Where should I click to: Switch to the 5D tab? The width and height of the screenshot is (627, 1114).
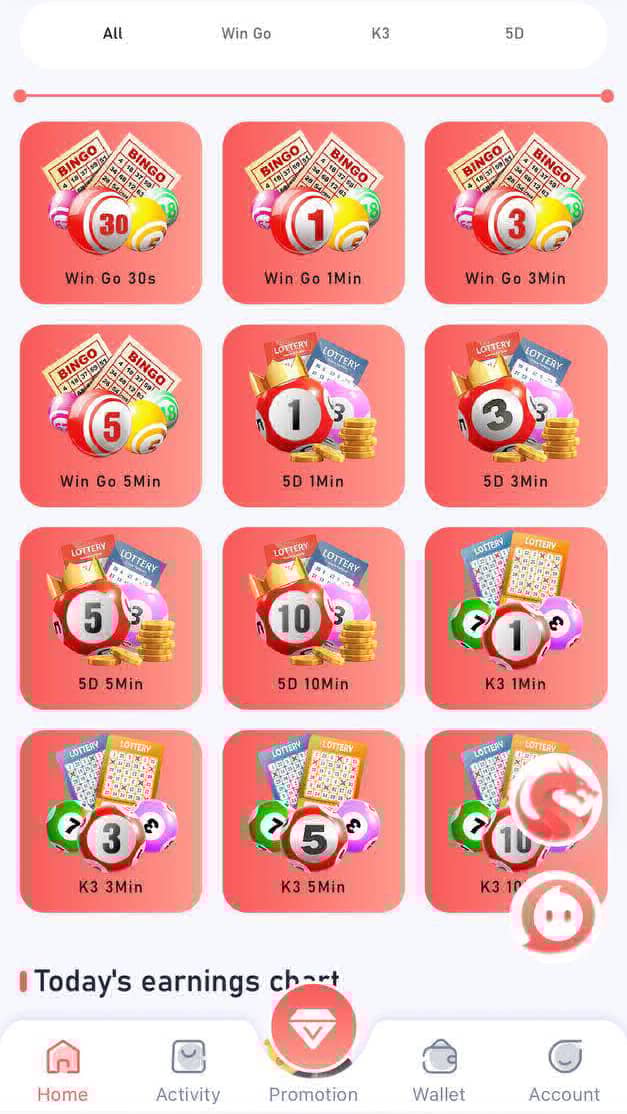point(513,33)
